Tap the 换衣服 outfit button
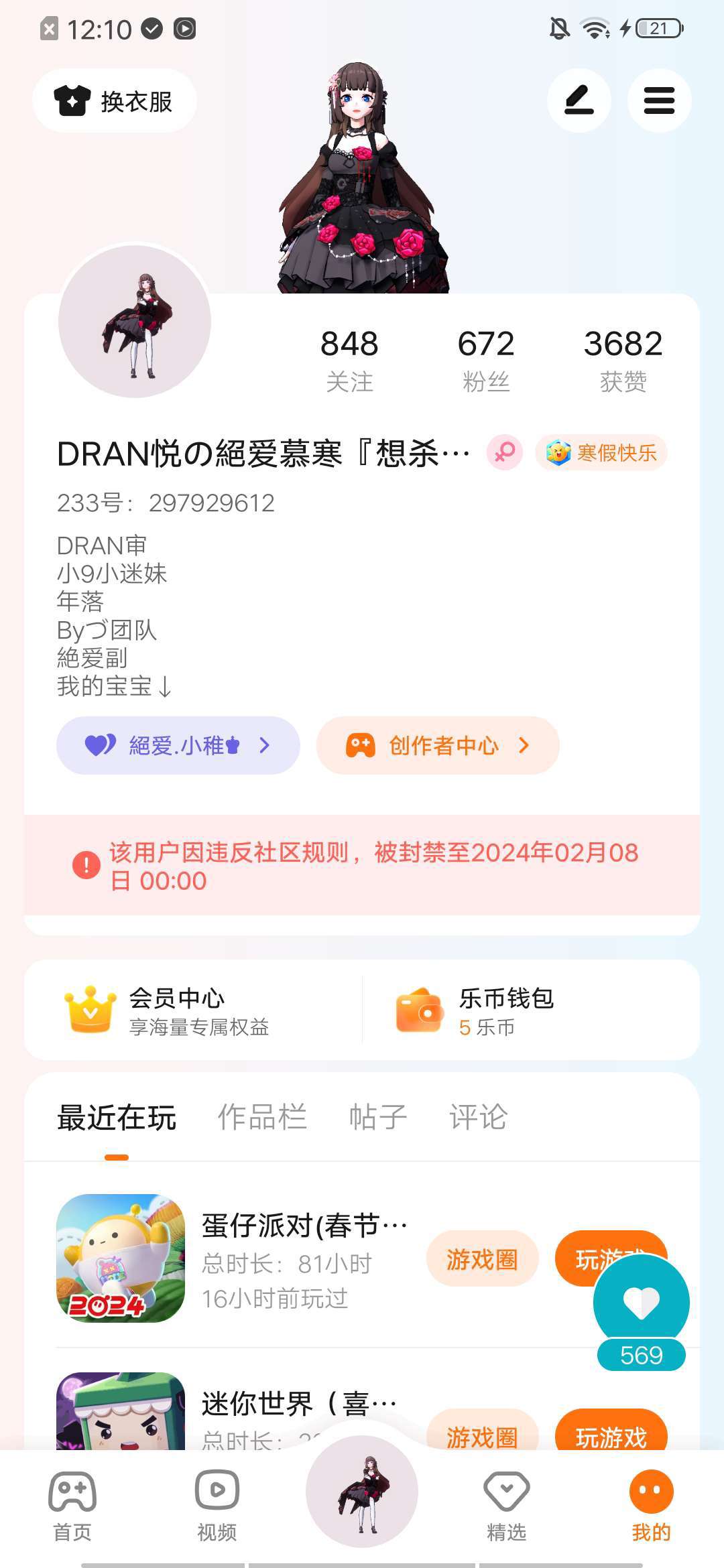Viewport: 724px width, 1568px height. [x=115, y=101]
